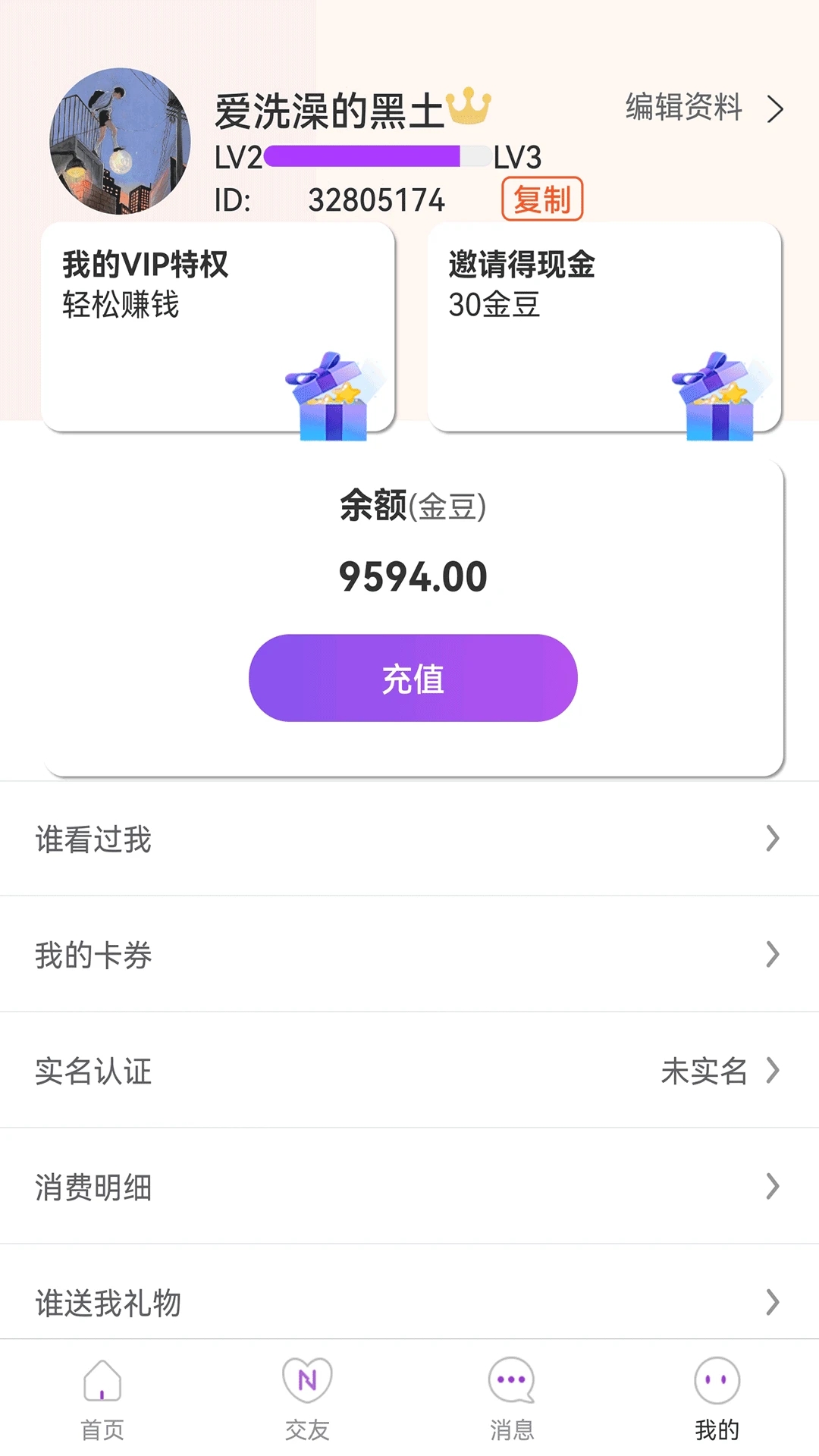View 消费明细 spending details
The width and height of the screenshot is (819, 1456).
[409, 1187]
